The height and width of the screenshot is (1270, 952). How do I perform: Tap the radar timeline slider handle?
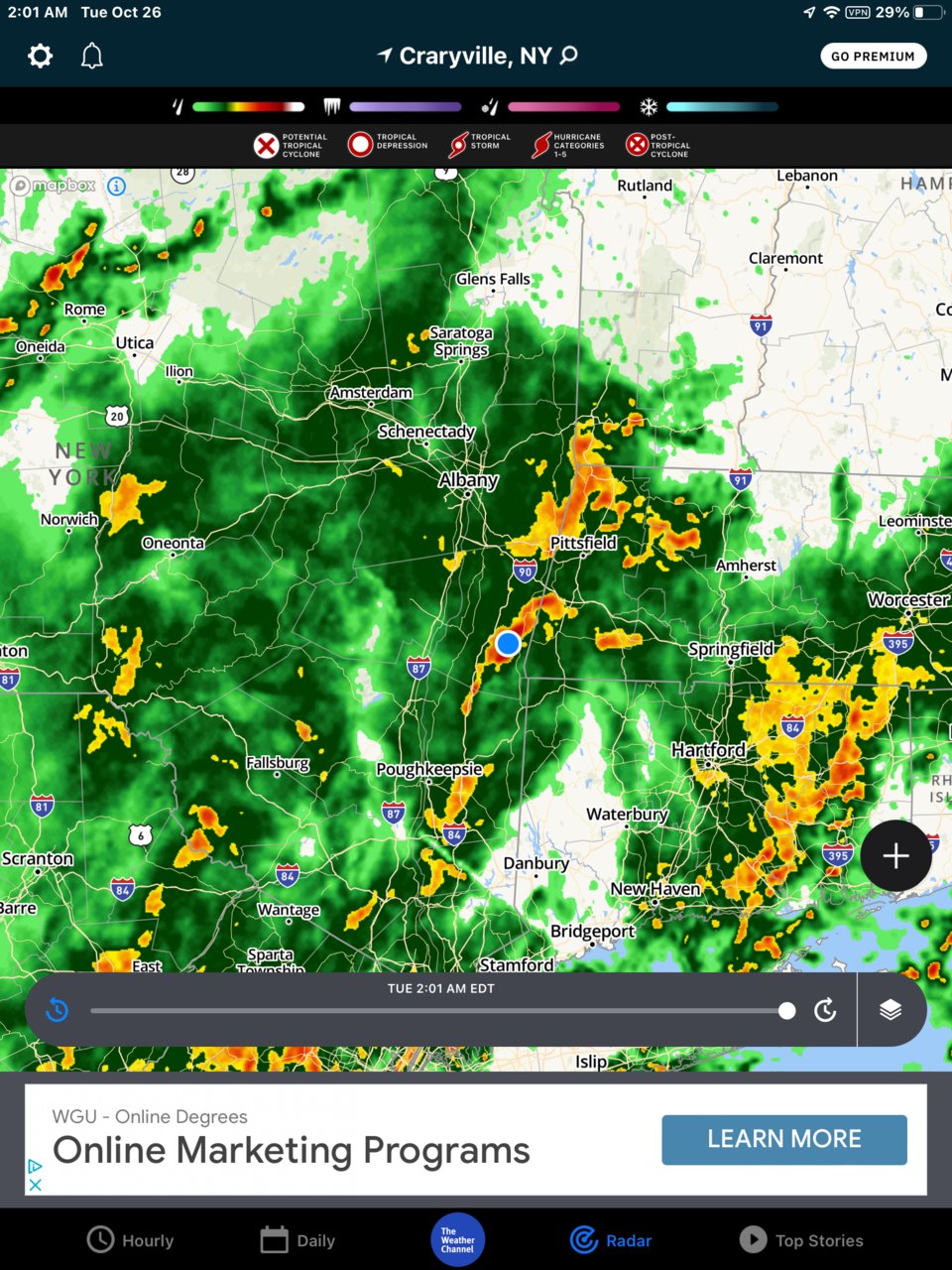[x=786, y=1010]
